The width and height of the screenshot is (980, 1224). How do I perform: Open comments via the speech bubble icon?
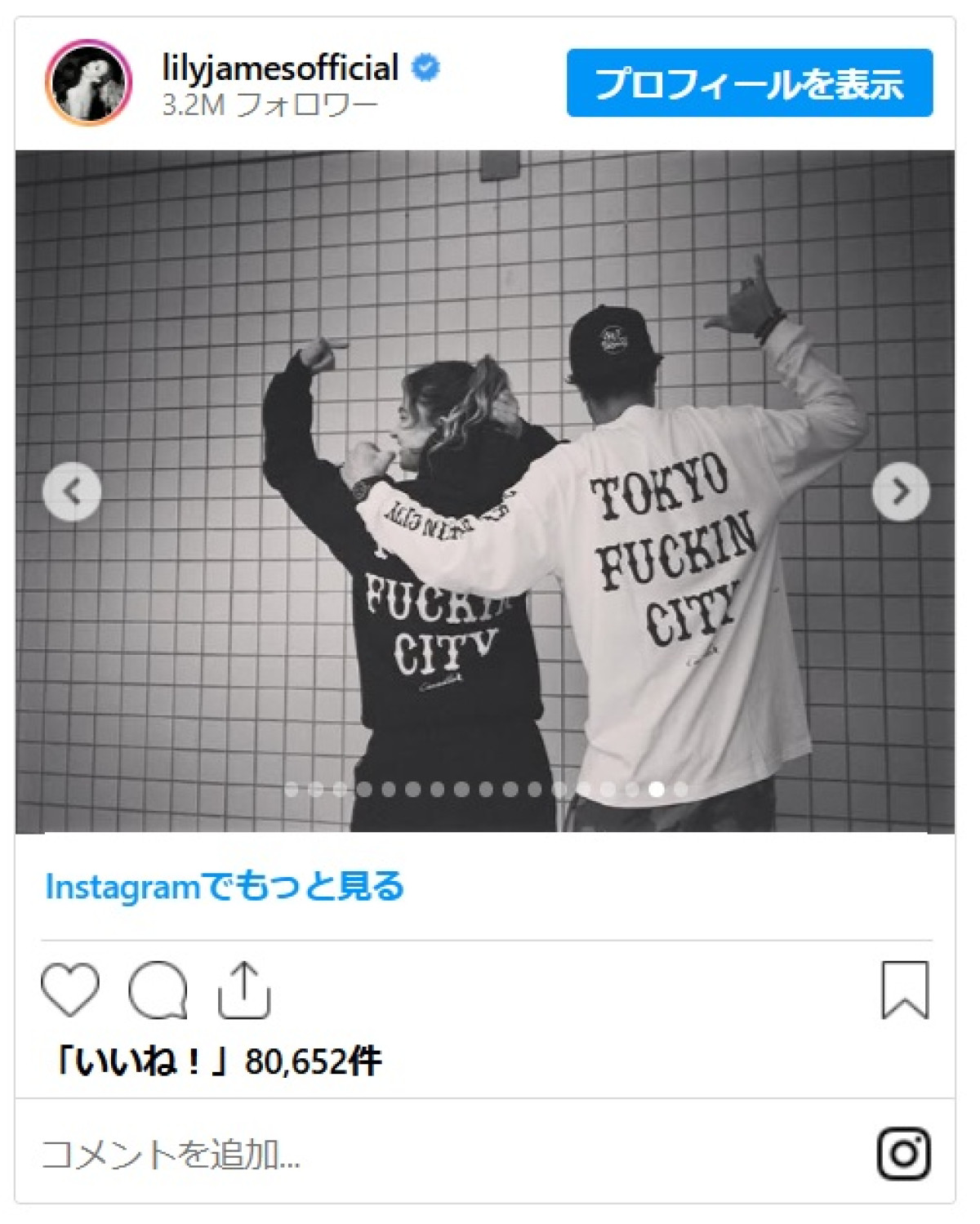[158, 990]
